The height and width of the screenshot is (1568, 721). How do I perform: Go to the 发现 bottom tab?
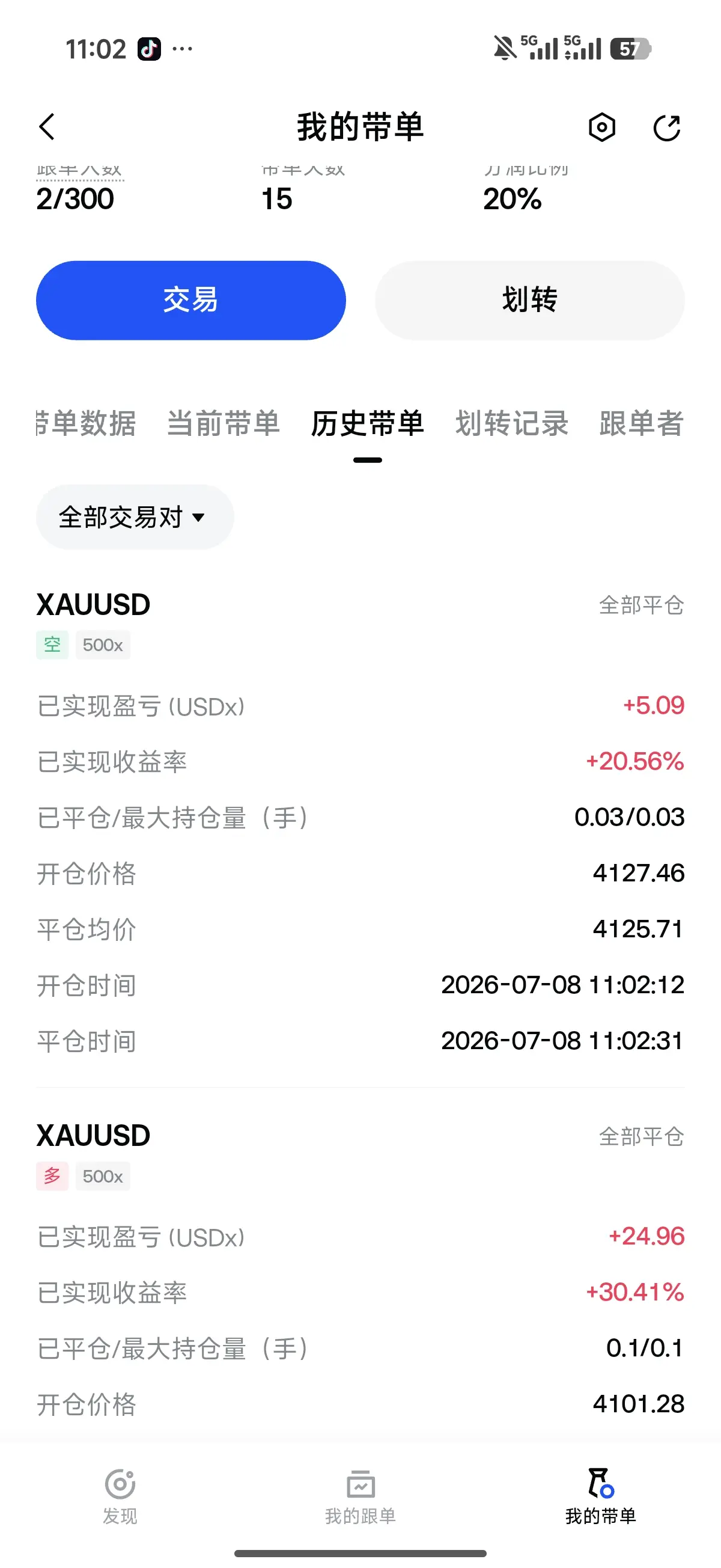[120, 1496]
